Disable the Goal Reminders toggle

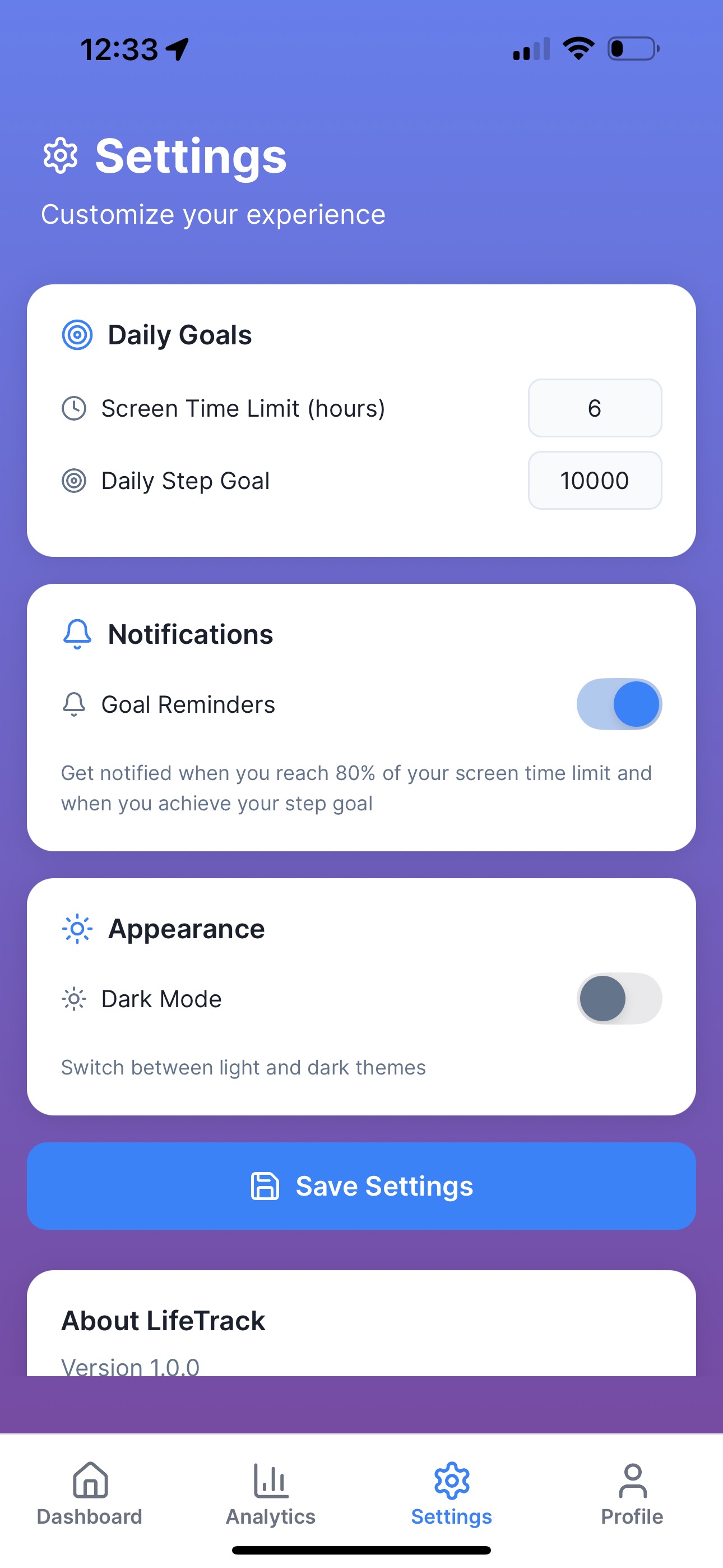618,704
